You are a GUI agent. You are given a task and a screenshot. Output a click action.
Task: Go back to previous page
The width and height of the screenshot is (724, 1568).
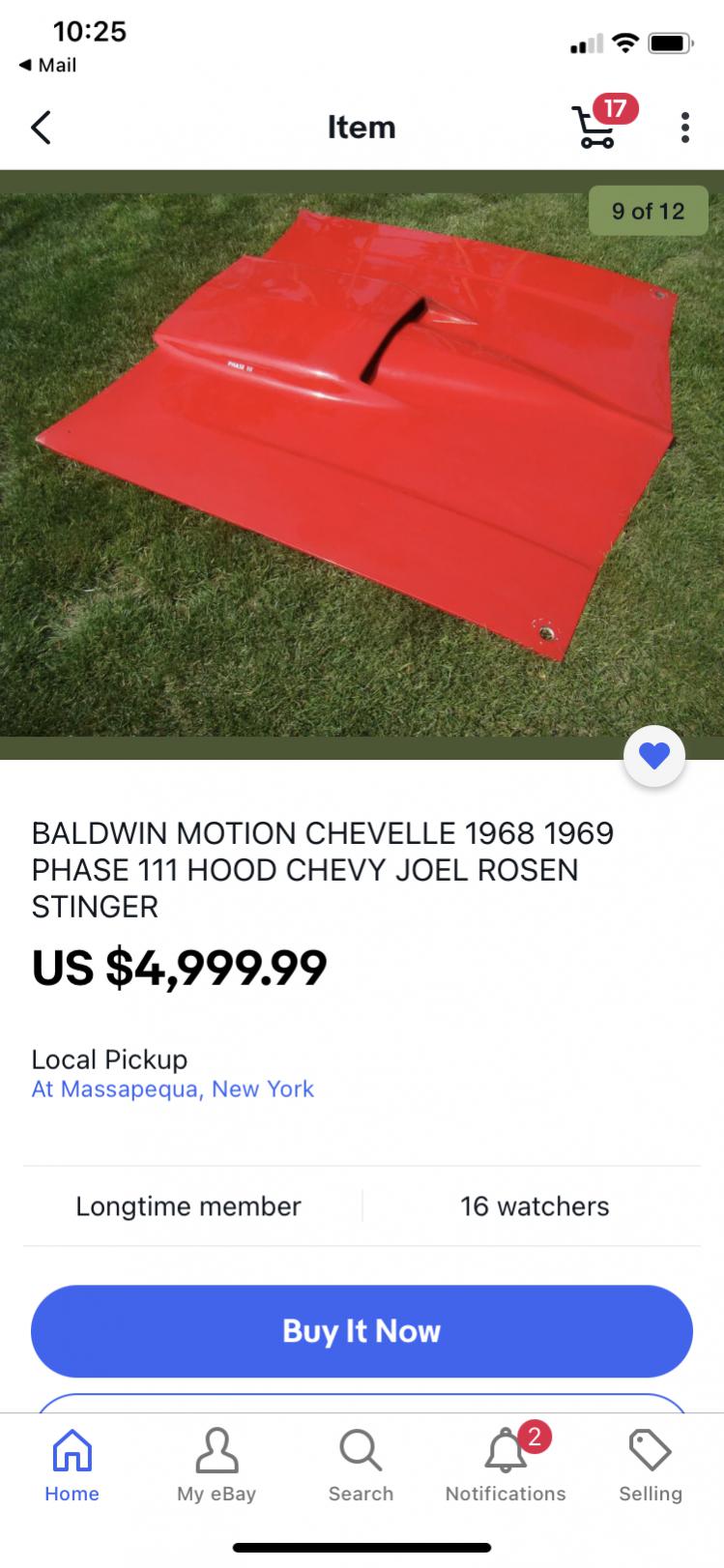(41, 128)
